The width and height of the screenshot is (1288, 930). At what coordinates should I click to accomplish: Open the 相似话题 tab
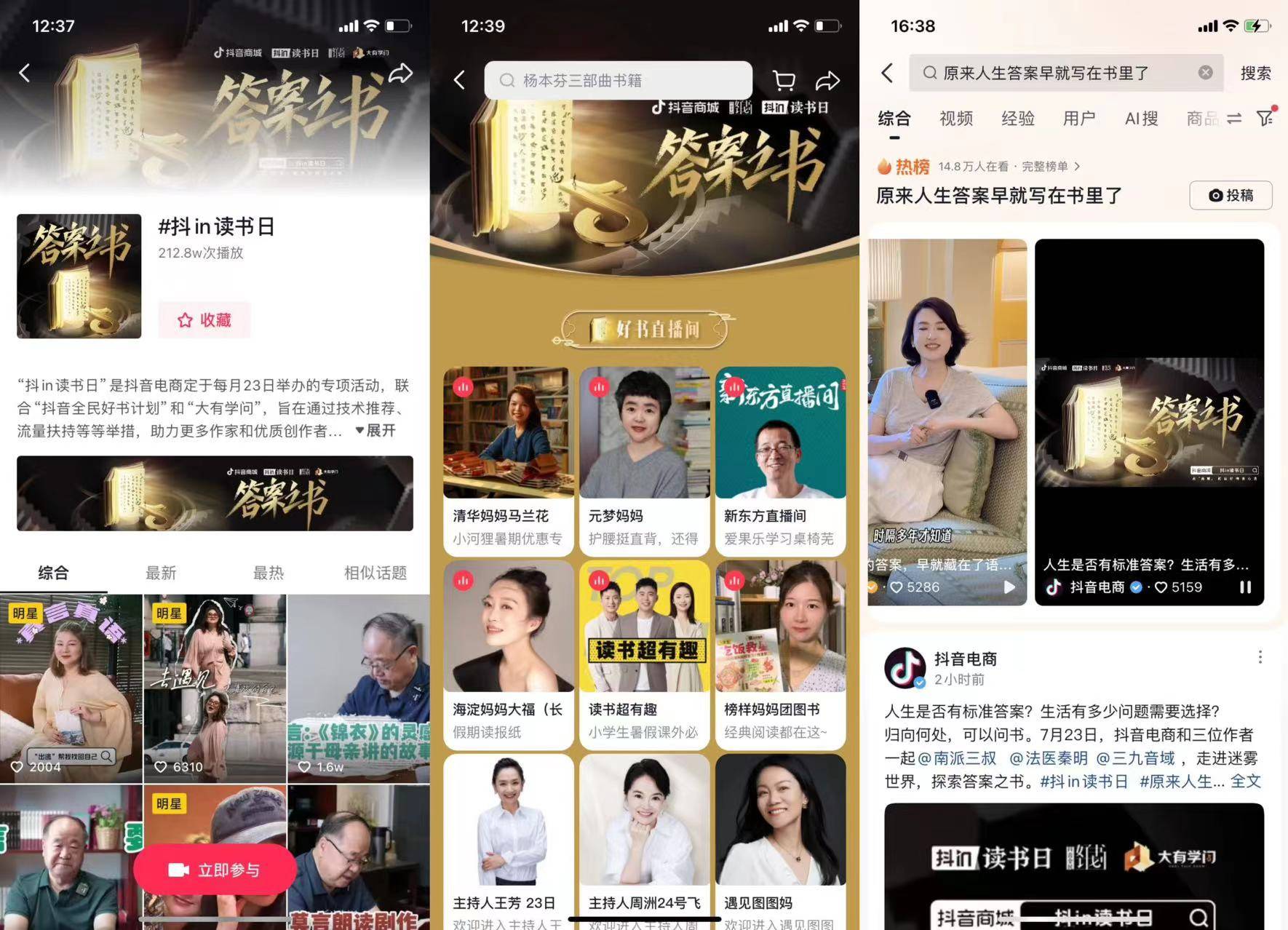point(375,573)
